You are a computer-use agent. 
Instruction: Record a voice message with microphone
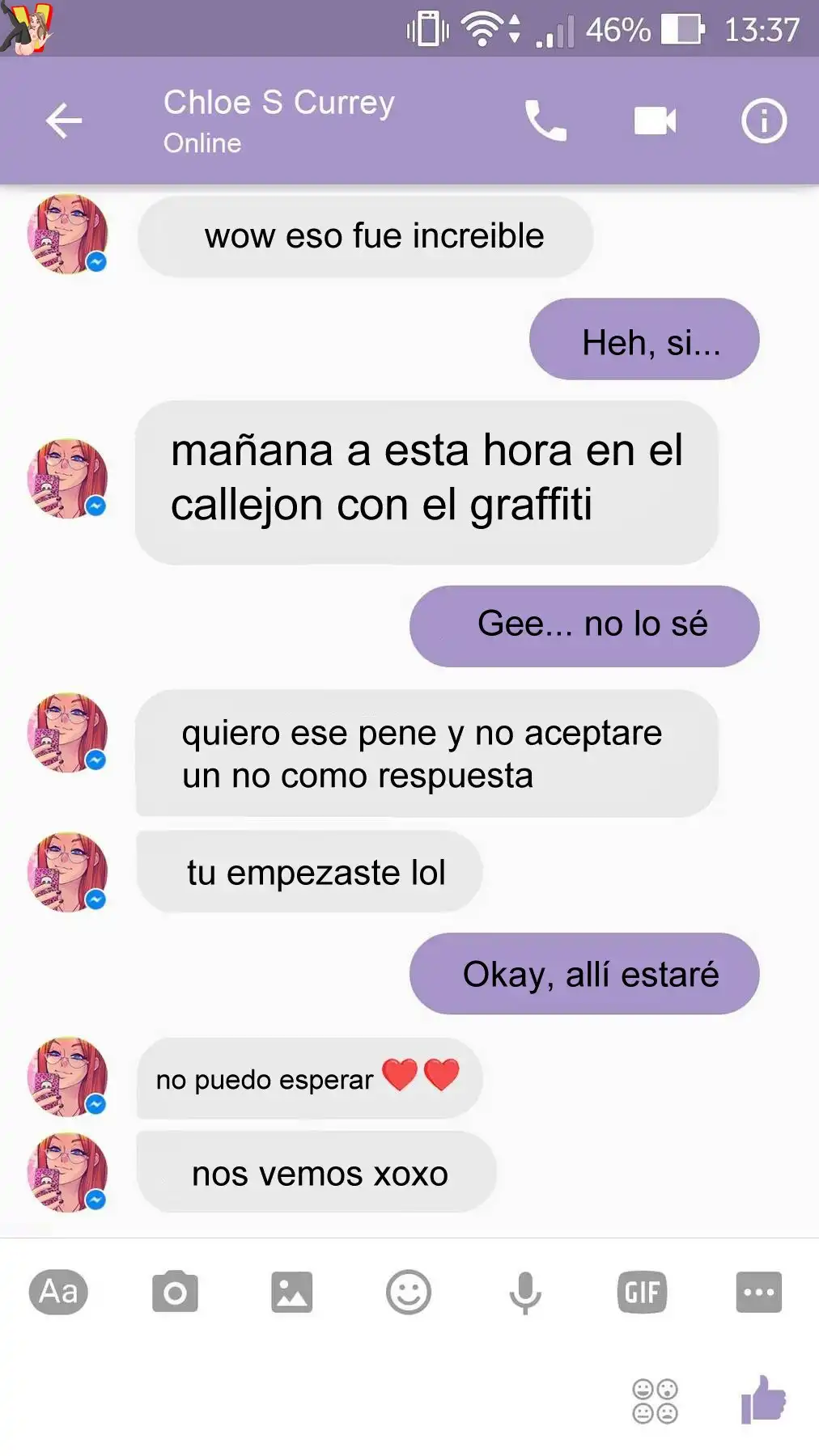(x=524, y=1292)
